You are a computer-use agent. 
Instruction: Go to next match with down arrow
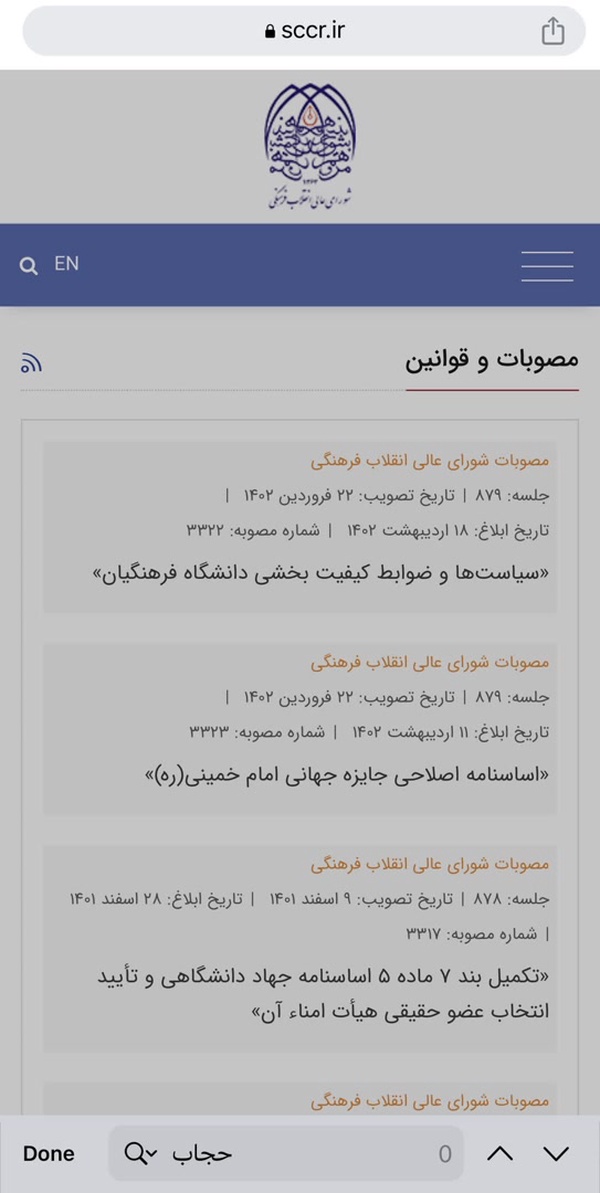[x=557, y=1153]
